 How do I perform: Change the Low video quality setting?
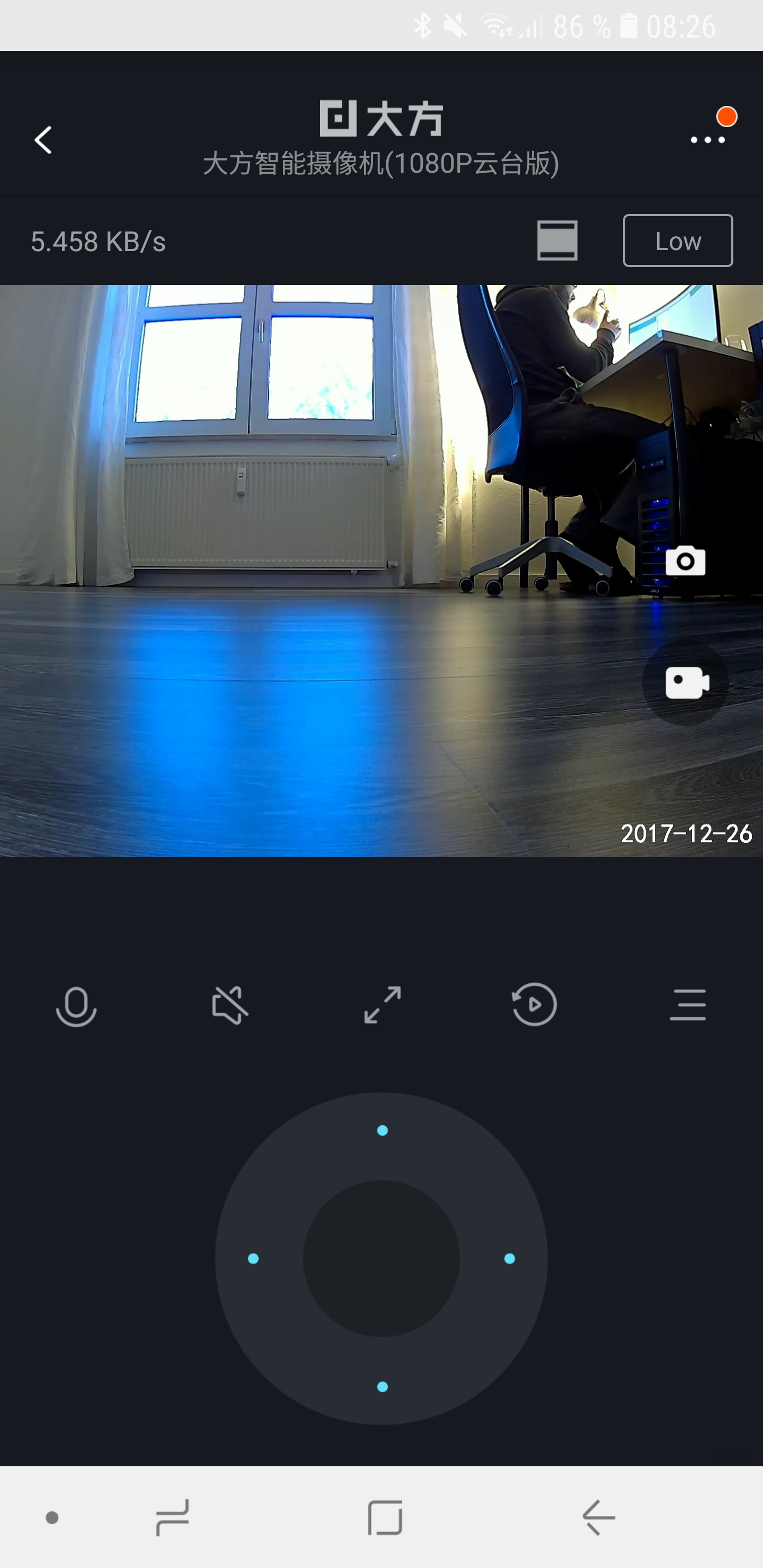[677, 241]
